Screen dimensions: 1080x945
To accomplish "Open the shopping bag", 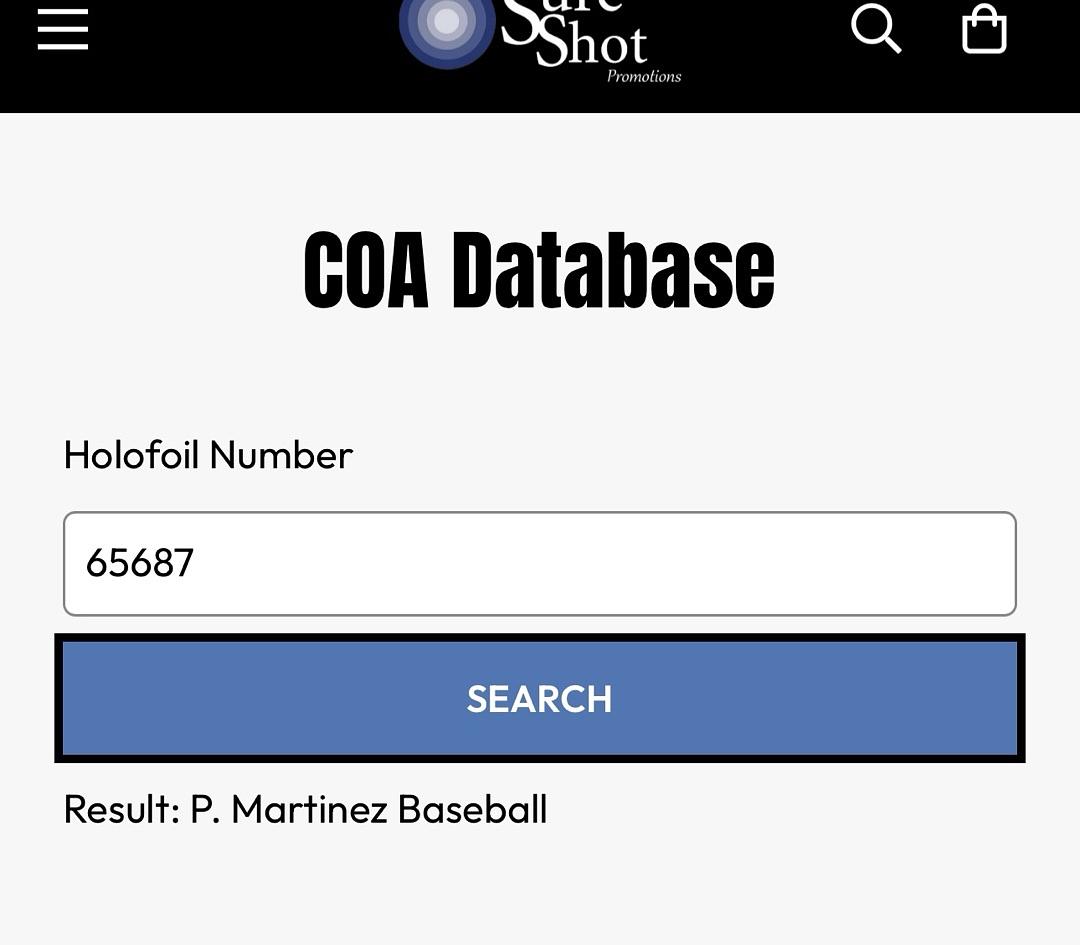I will pyautogui.click(x=984, y=29).
